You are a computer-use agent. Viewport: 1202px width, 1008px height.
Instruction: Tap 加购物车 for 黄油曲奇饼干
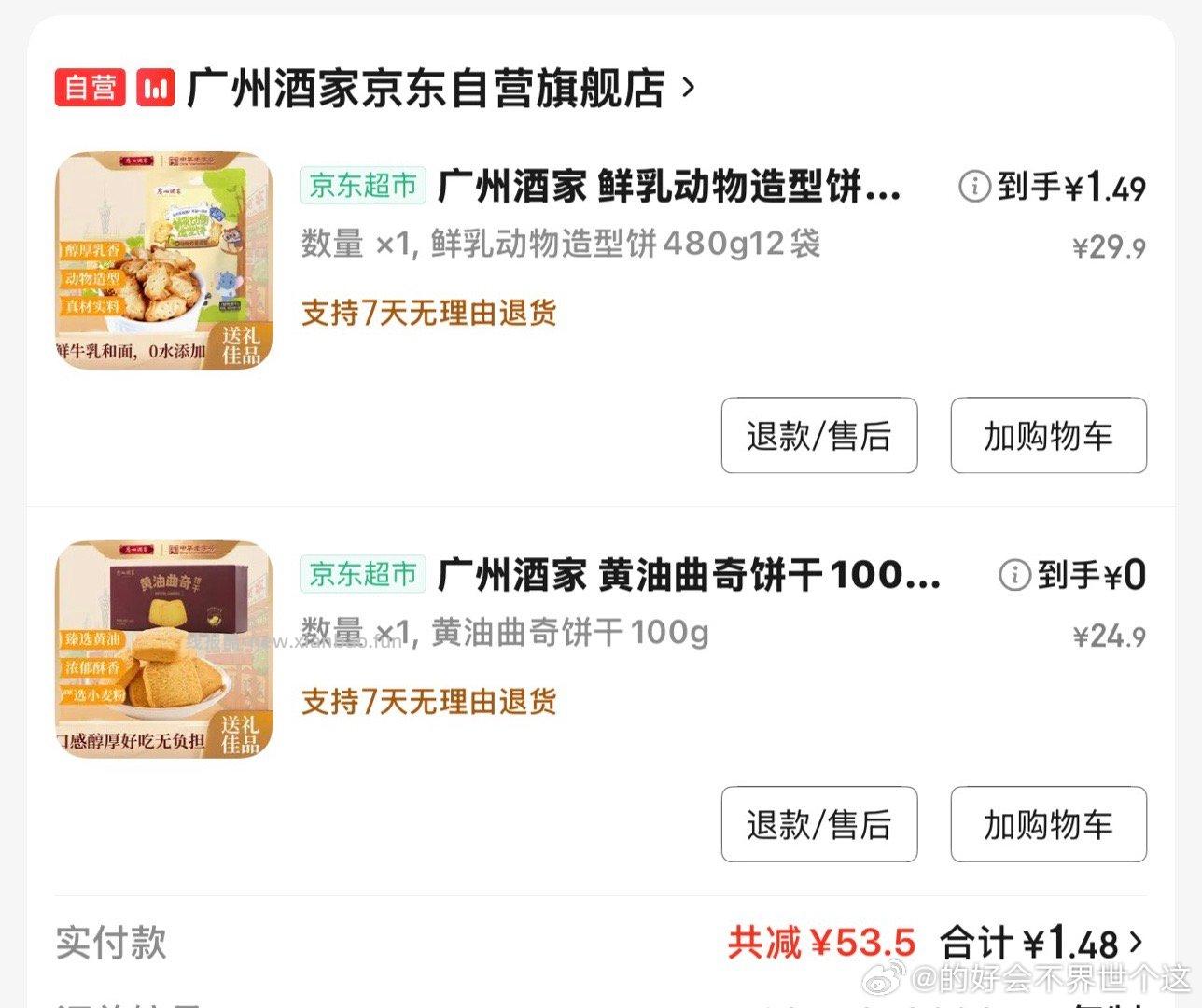pyautogui.click(x=1048, y=824)
